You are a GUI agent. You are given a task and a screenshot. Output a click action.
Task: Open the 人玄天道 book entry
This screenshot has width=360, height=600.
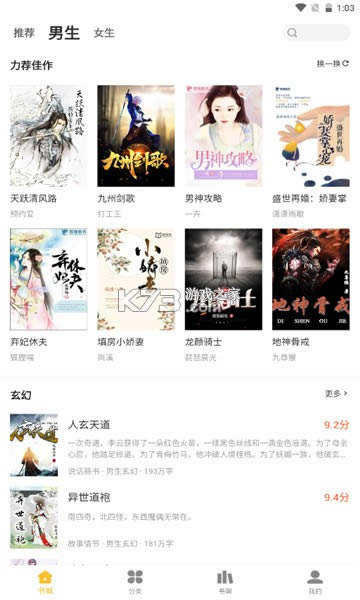click(180, 445)
